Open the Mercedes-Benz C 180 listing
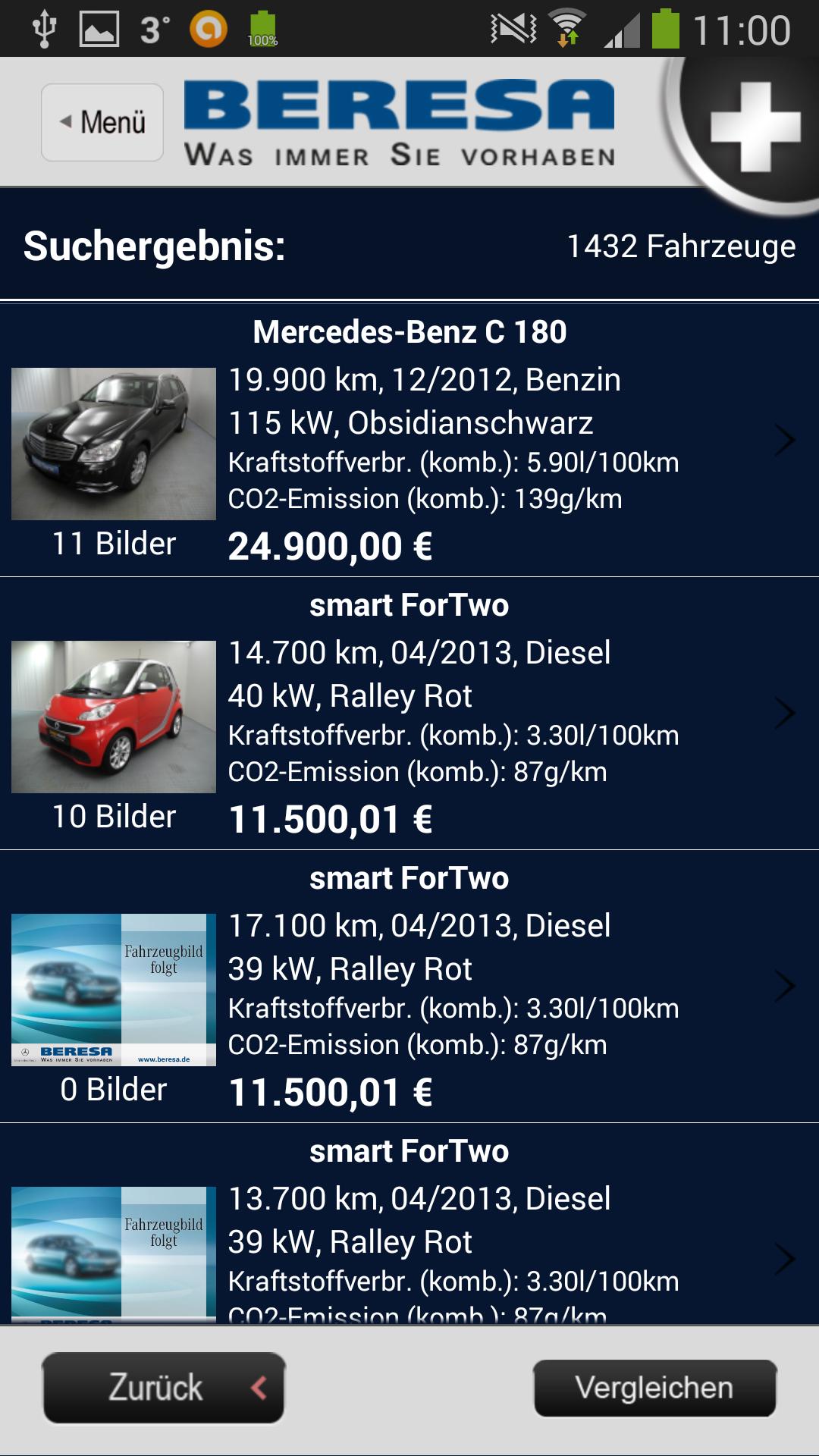819x1456 pixels. [409, 440]
